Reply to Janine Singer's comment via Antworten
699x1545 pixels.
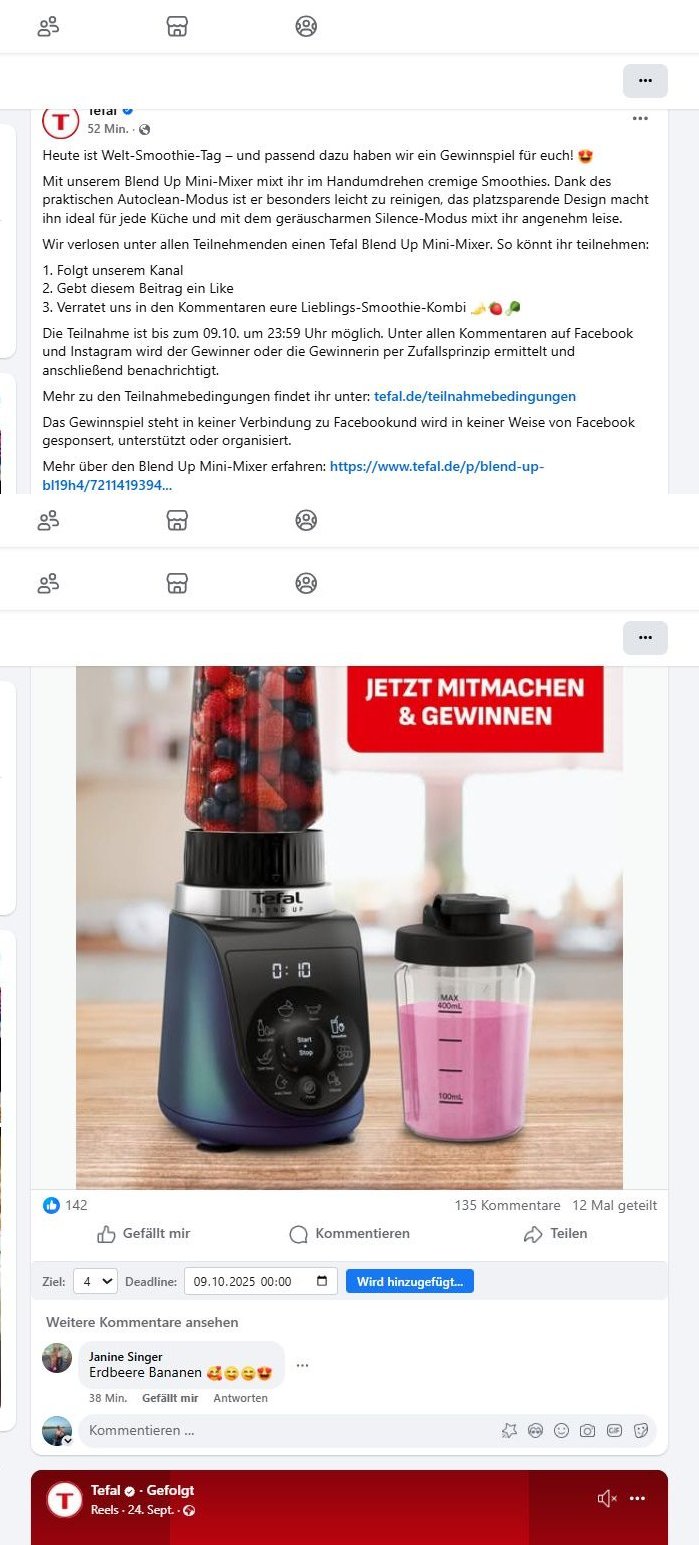[x=240, y=1398]
